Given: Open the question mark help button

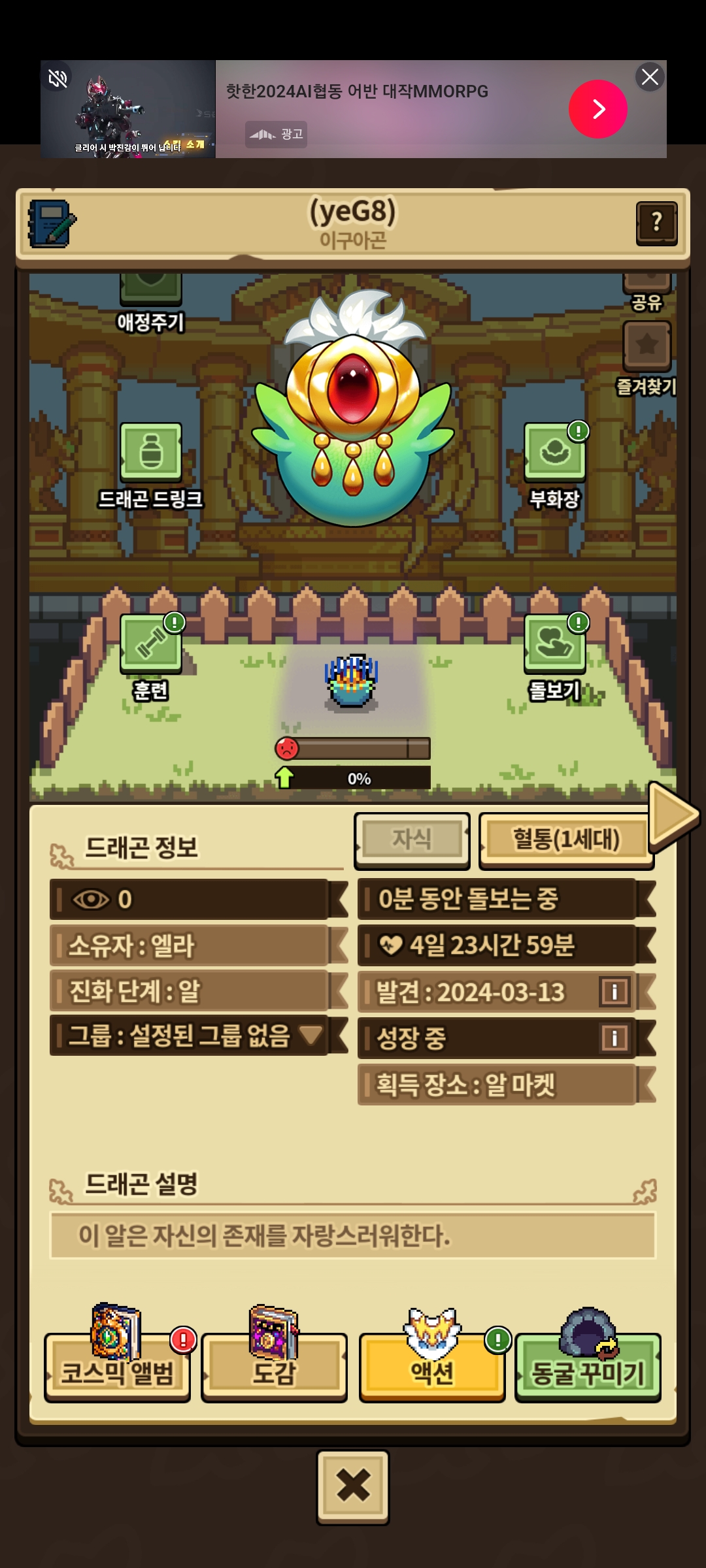Looking at the screenshot, I should pos(656,223).
